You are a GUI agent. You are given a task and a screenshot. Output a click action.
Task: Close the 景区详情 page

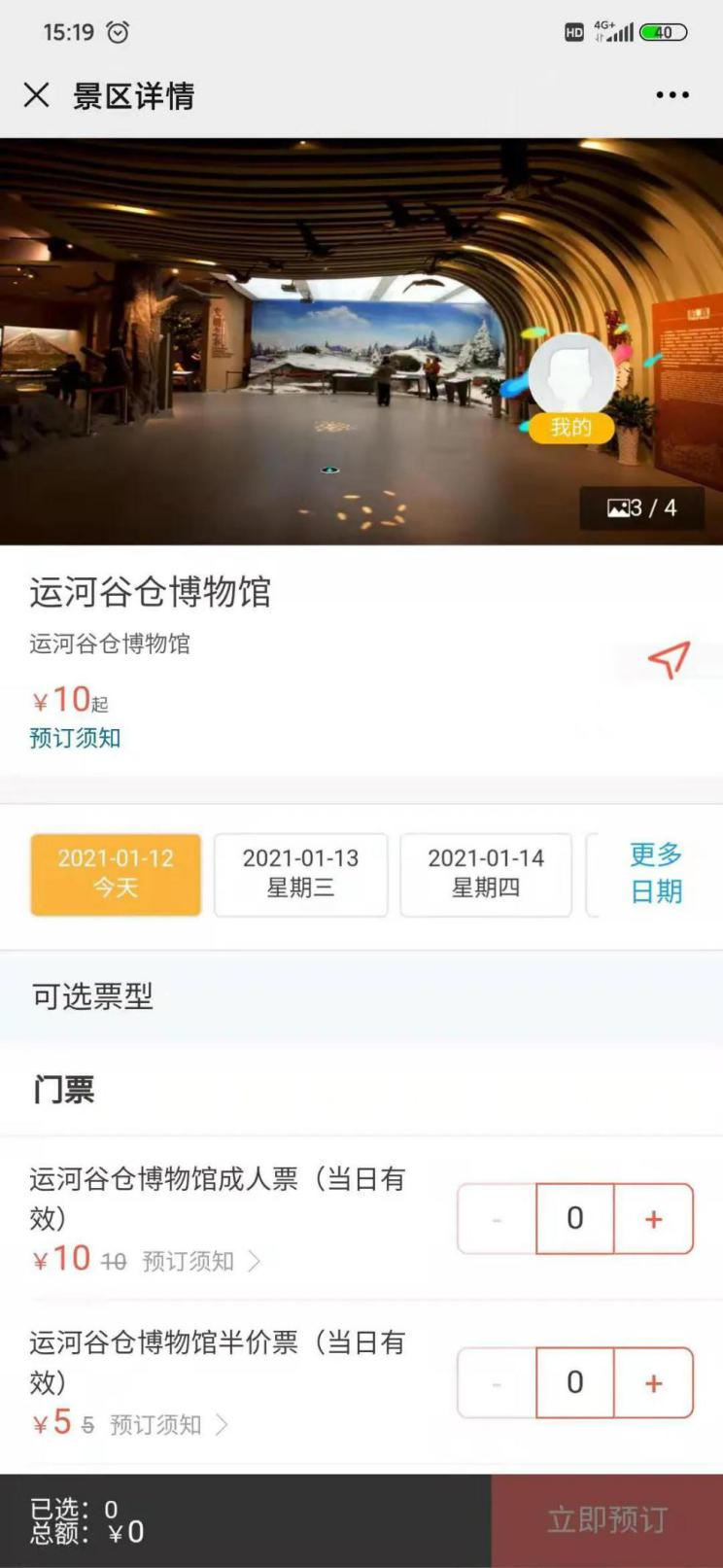tap(37, 95)
